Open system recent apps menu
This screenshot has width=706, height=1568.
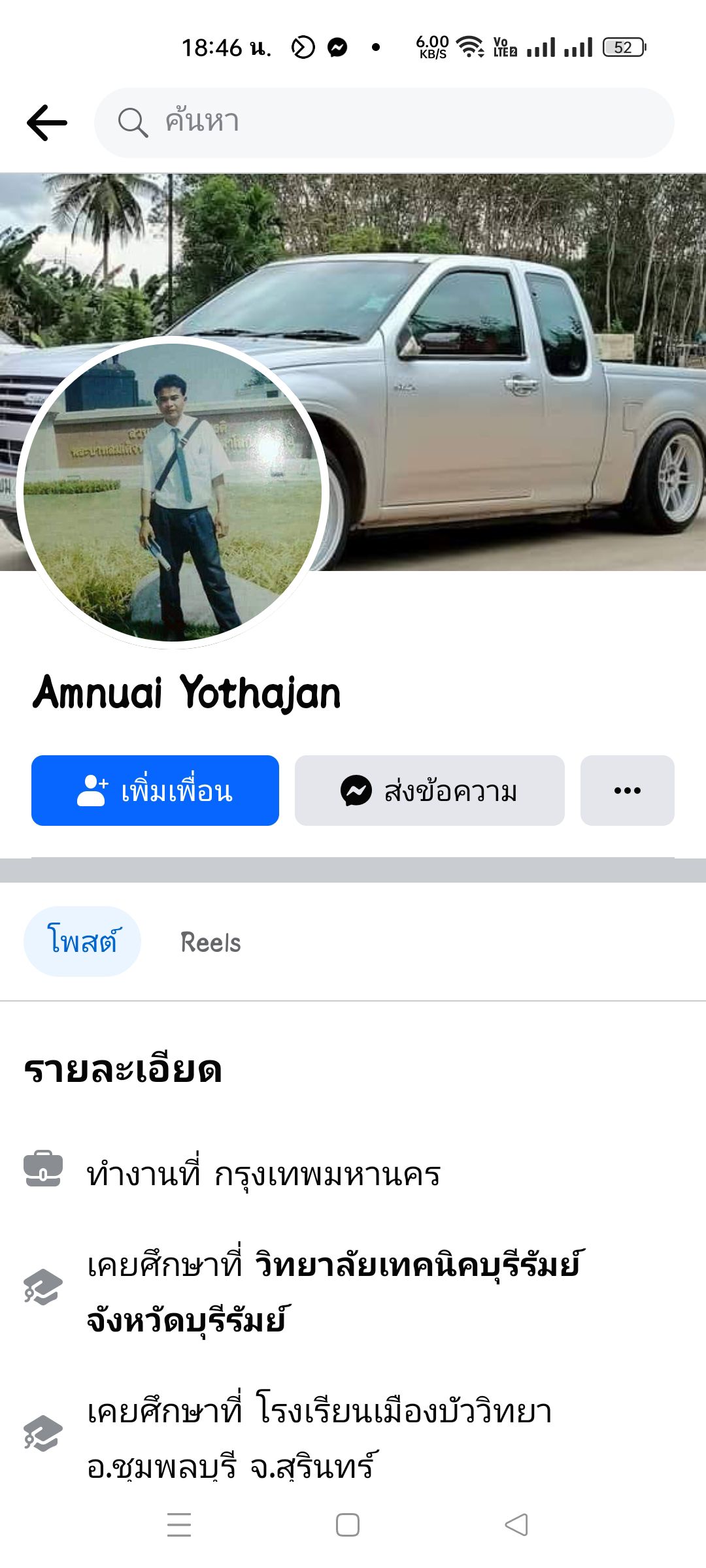pos(179,1525)
